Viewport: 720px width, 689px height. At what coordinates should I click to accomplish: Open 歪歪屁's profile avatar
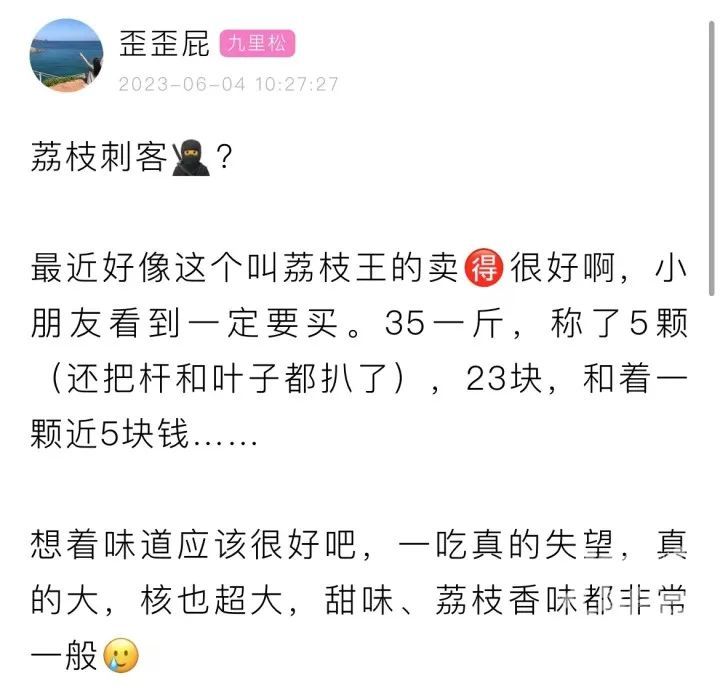(66, 56)
